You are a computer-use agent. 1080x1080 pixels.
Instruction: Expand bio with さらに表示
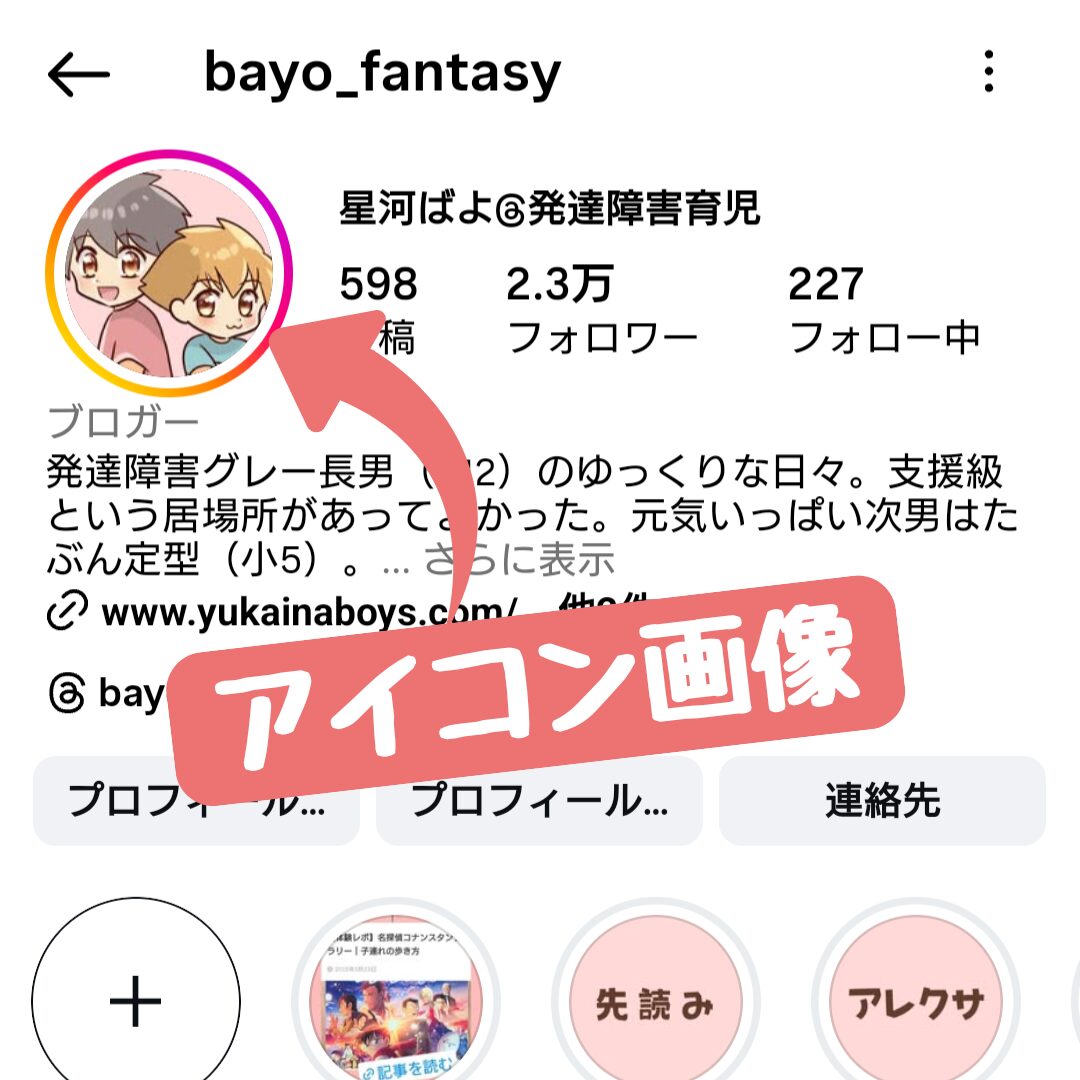click(519, 562)
